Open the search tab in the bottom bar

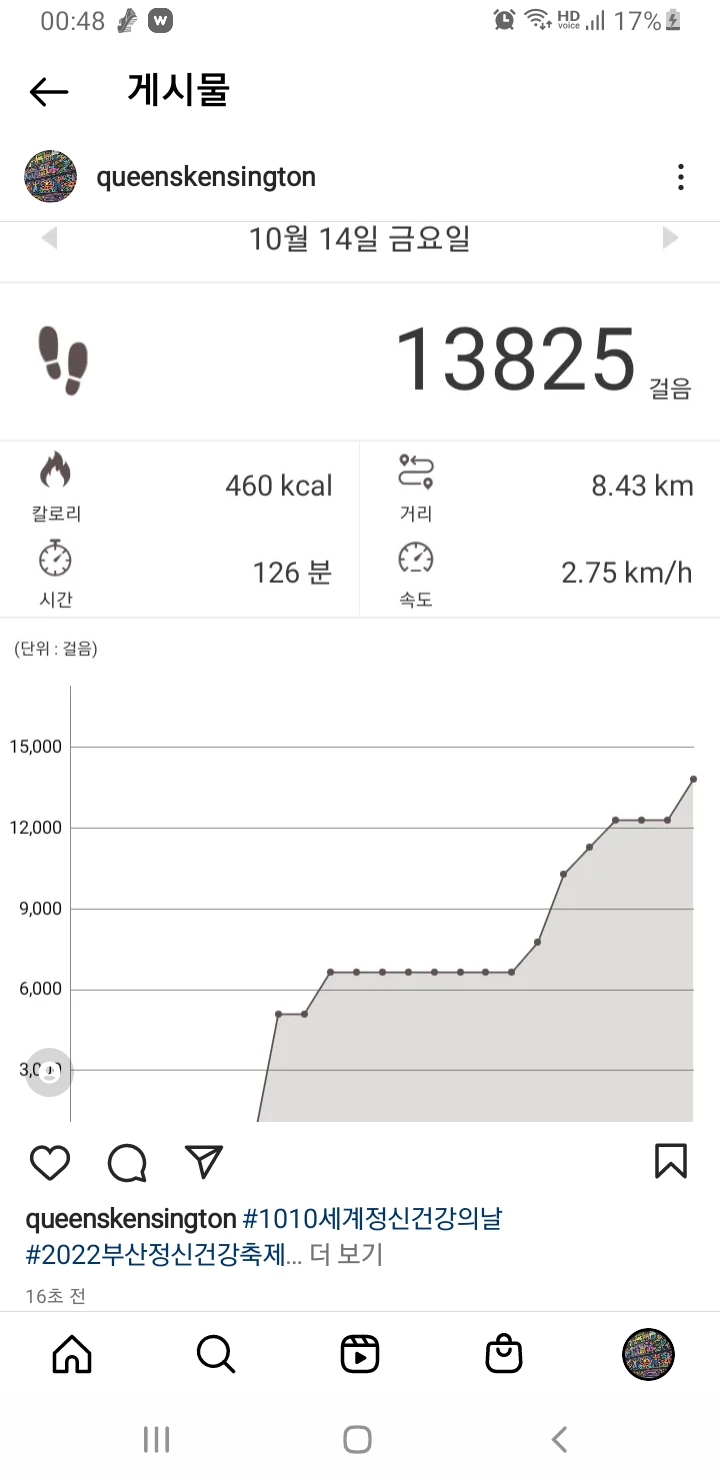pos(216,1355)
